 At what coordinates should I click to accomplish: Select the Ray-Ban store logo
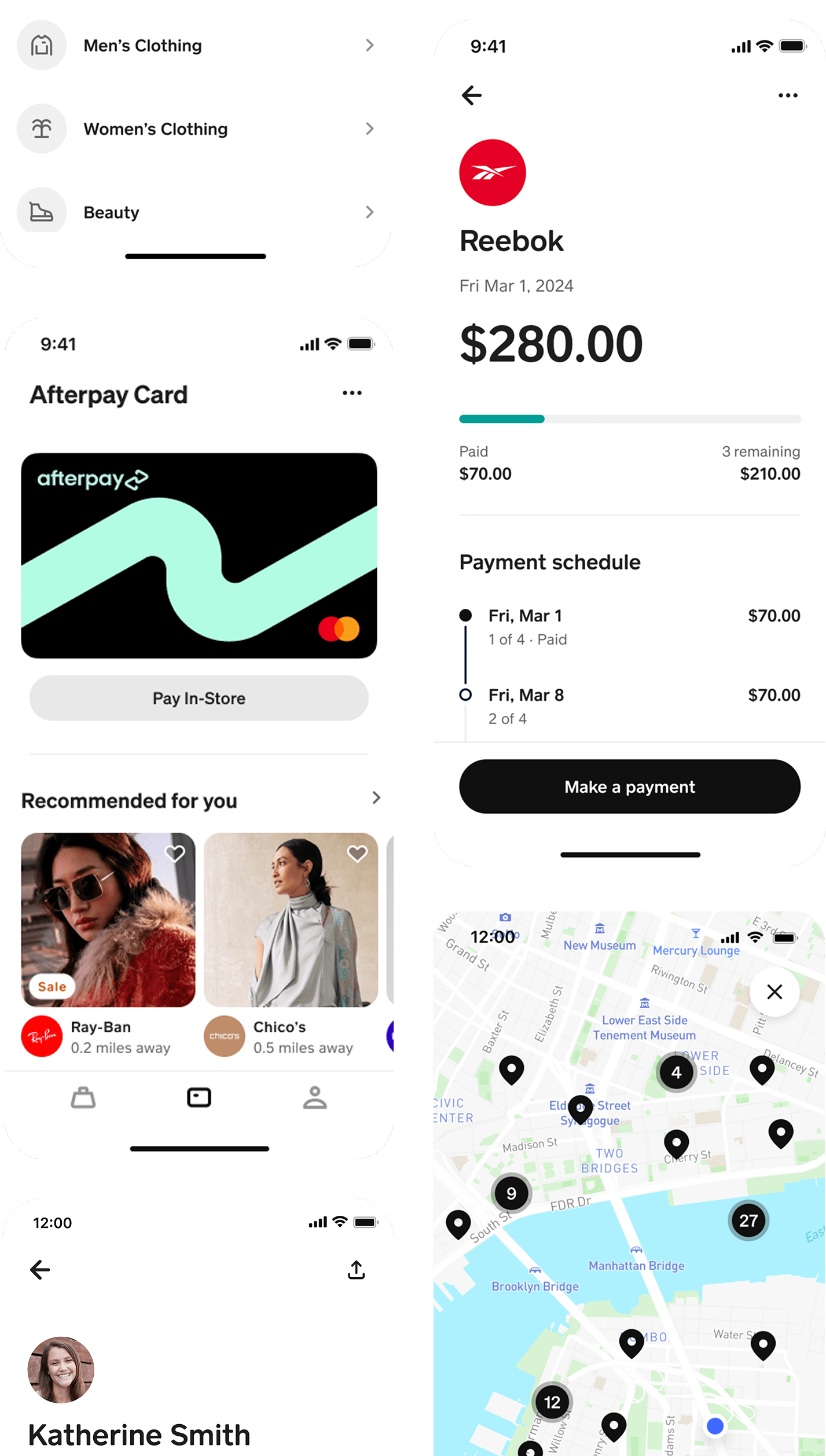tap(41, 1036)
